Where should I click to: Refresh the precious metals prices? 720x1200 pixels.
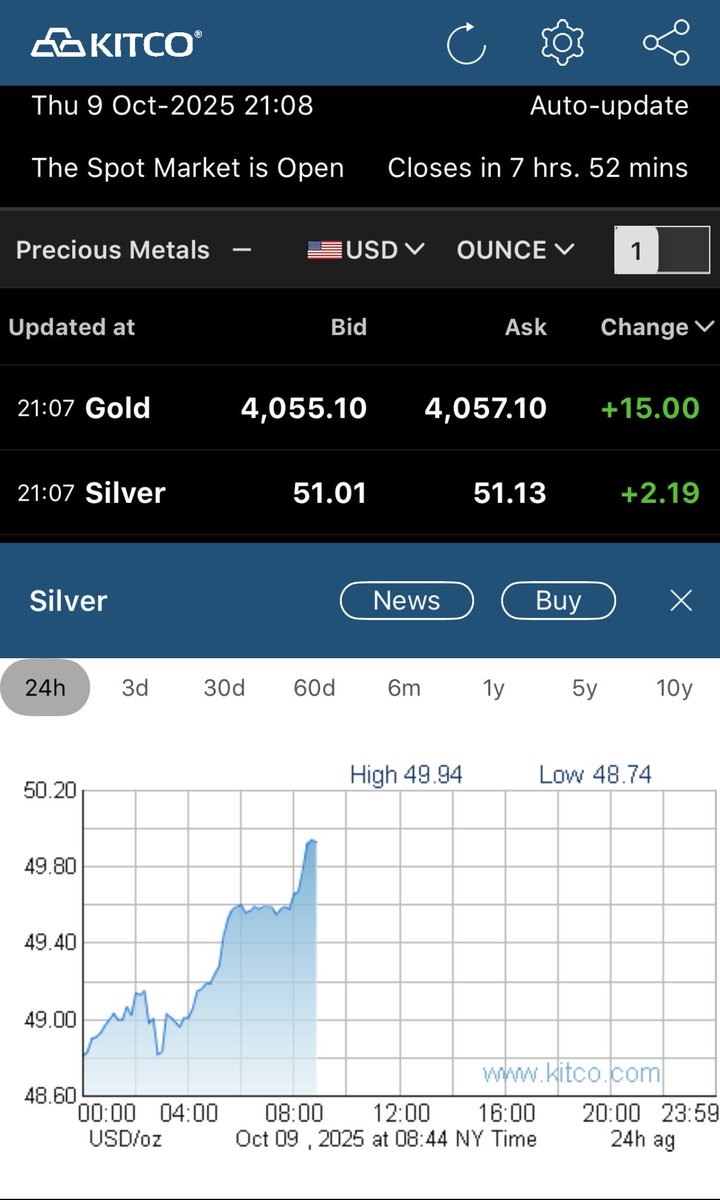click(x=466, y=44)
